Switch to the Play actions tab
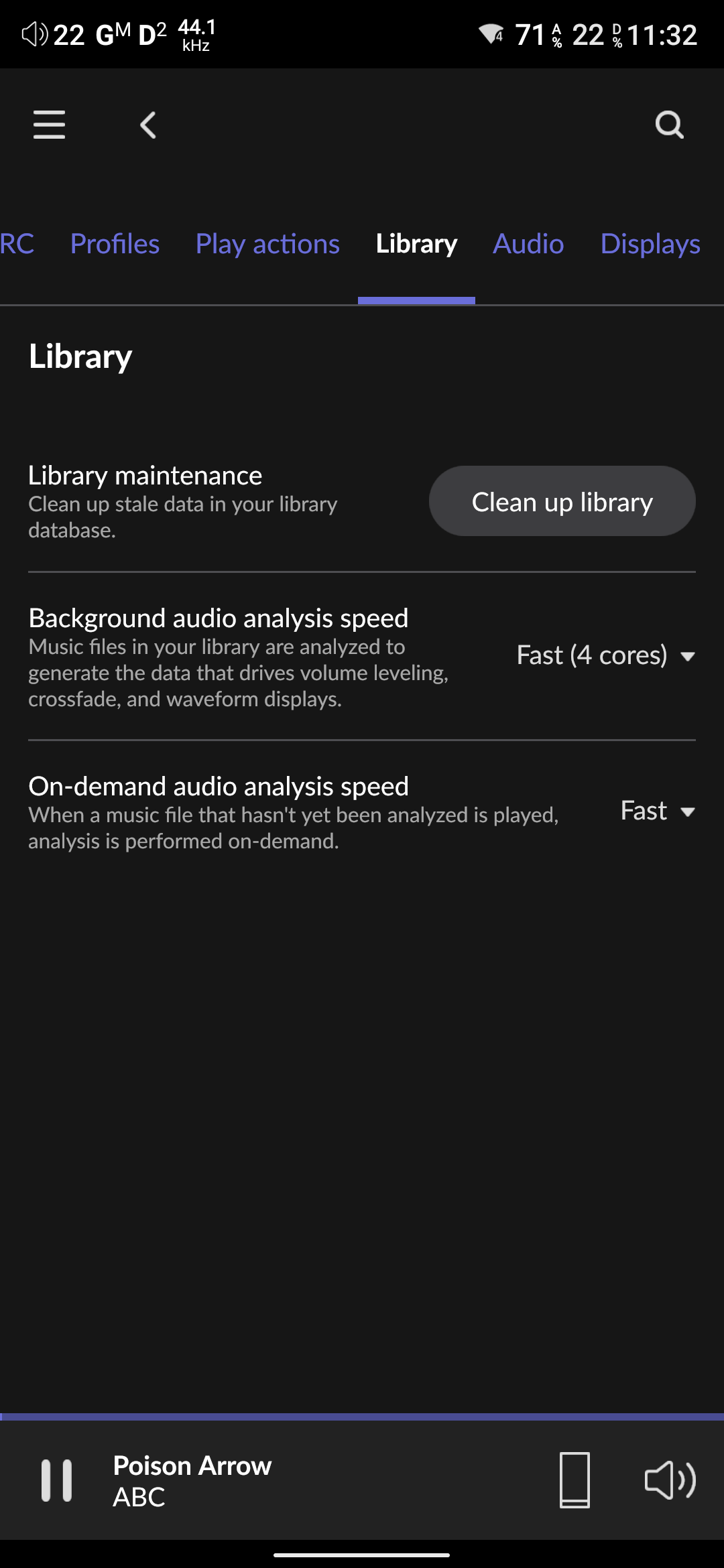This screenshot has height=1568, width=724. [x=267, y=244]
